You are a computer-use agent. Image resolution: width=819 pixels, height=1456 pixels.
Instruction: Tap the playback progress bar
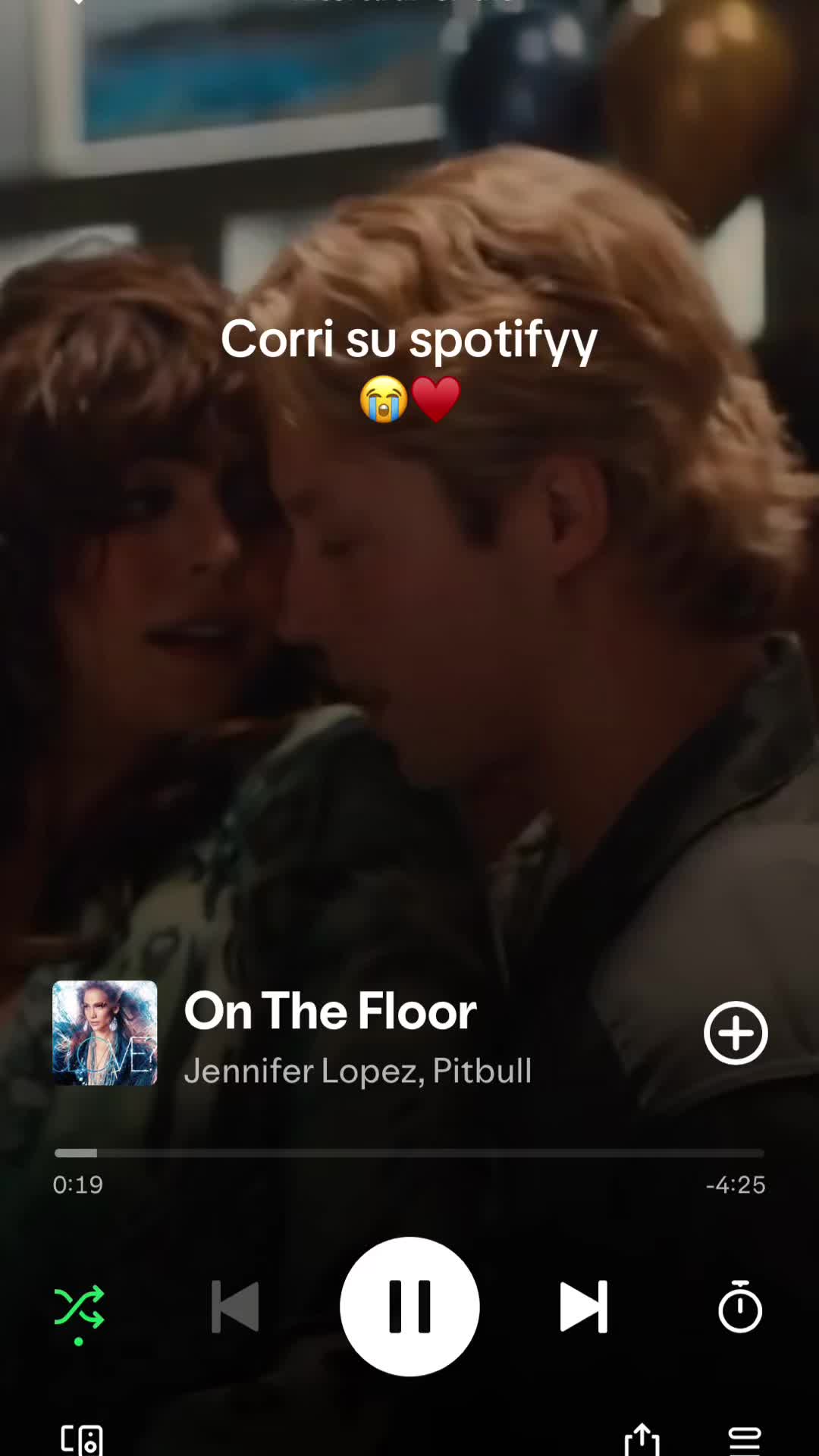[409, 1153]
